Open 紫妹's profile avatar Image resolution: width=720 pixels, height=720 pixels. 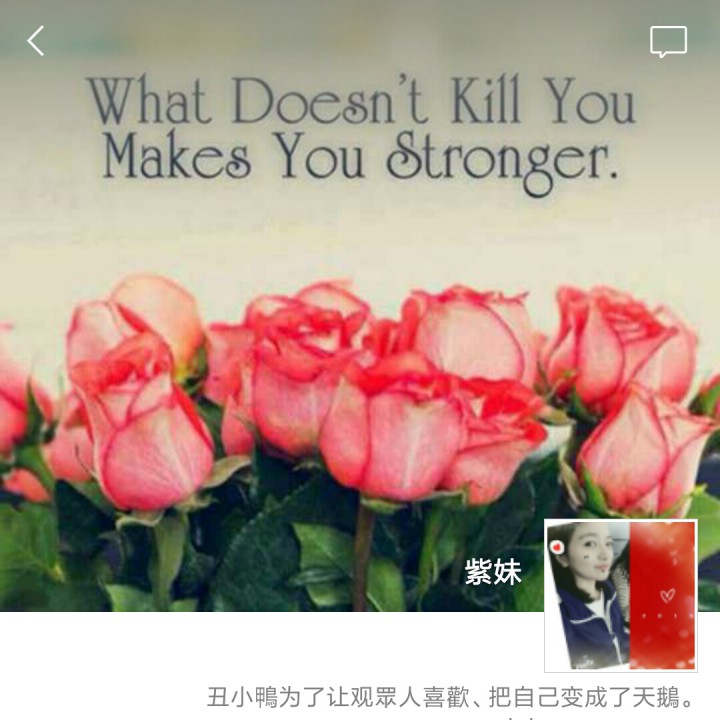(620, 595)
